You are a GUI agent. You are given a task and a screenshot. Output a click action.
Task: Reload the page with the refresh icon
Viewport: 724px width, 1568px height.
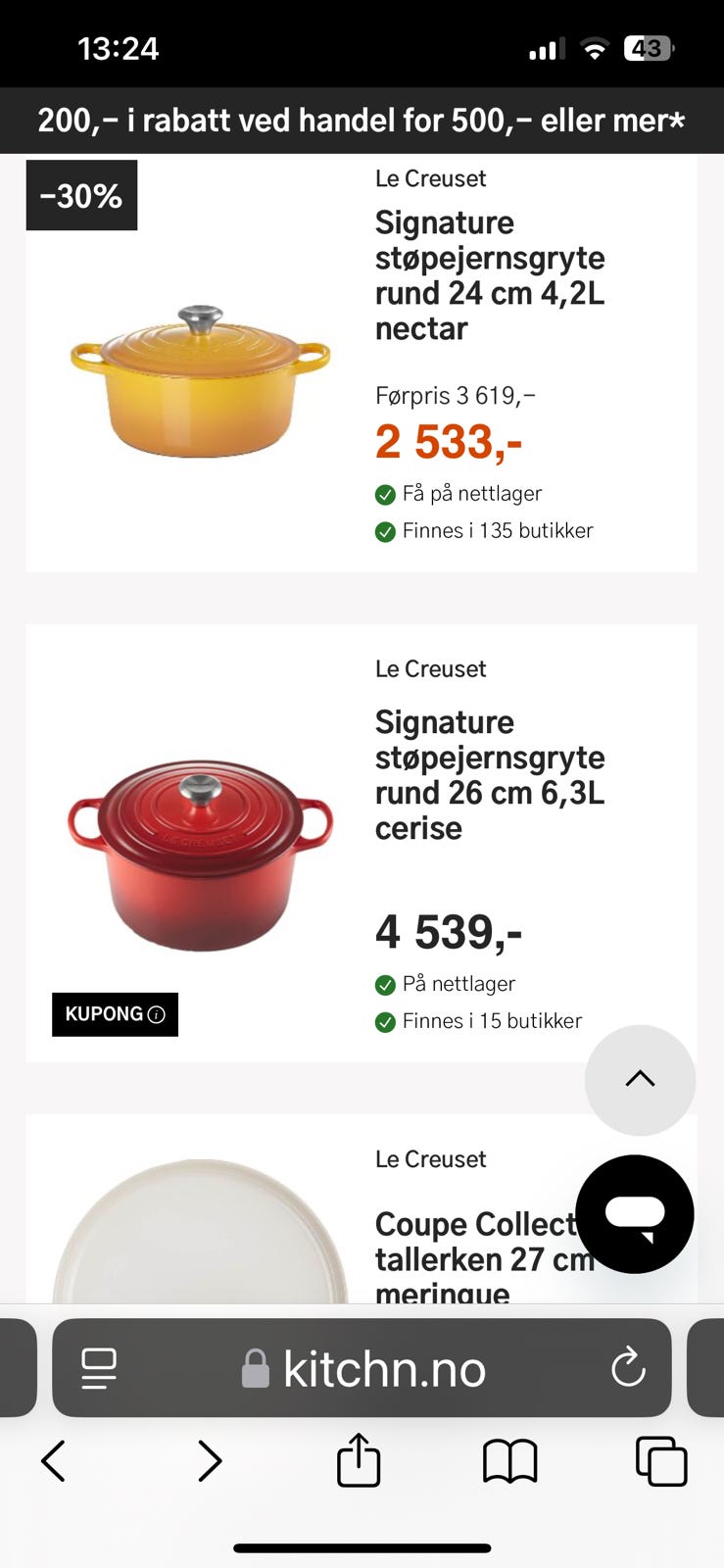coord(630,1368)
